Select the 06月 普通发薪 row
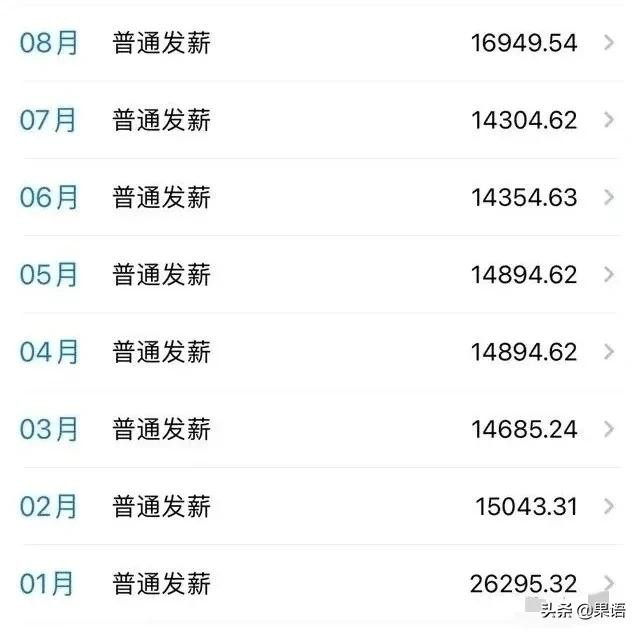Viewport: 640px width, 633px height. [x=320, y=197]
